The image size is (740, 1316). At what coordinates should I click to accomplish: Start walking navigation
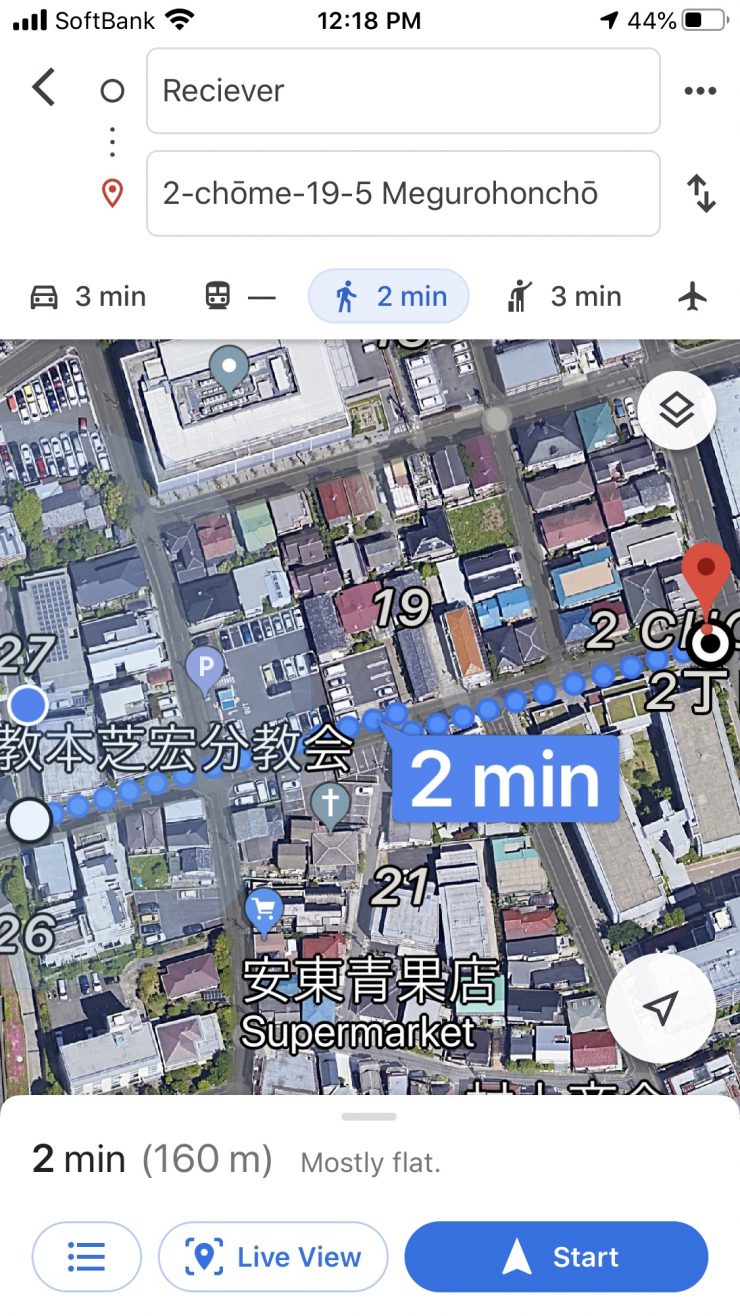point(556,1257)
